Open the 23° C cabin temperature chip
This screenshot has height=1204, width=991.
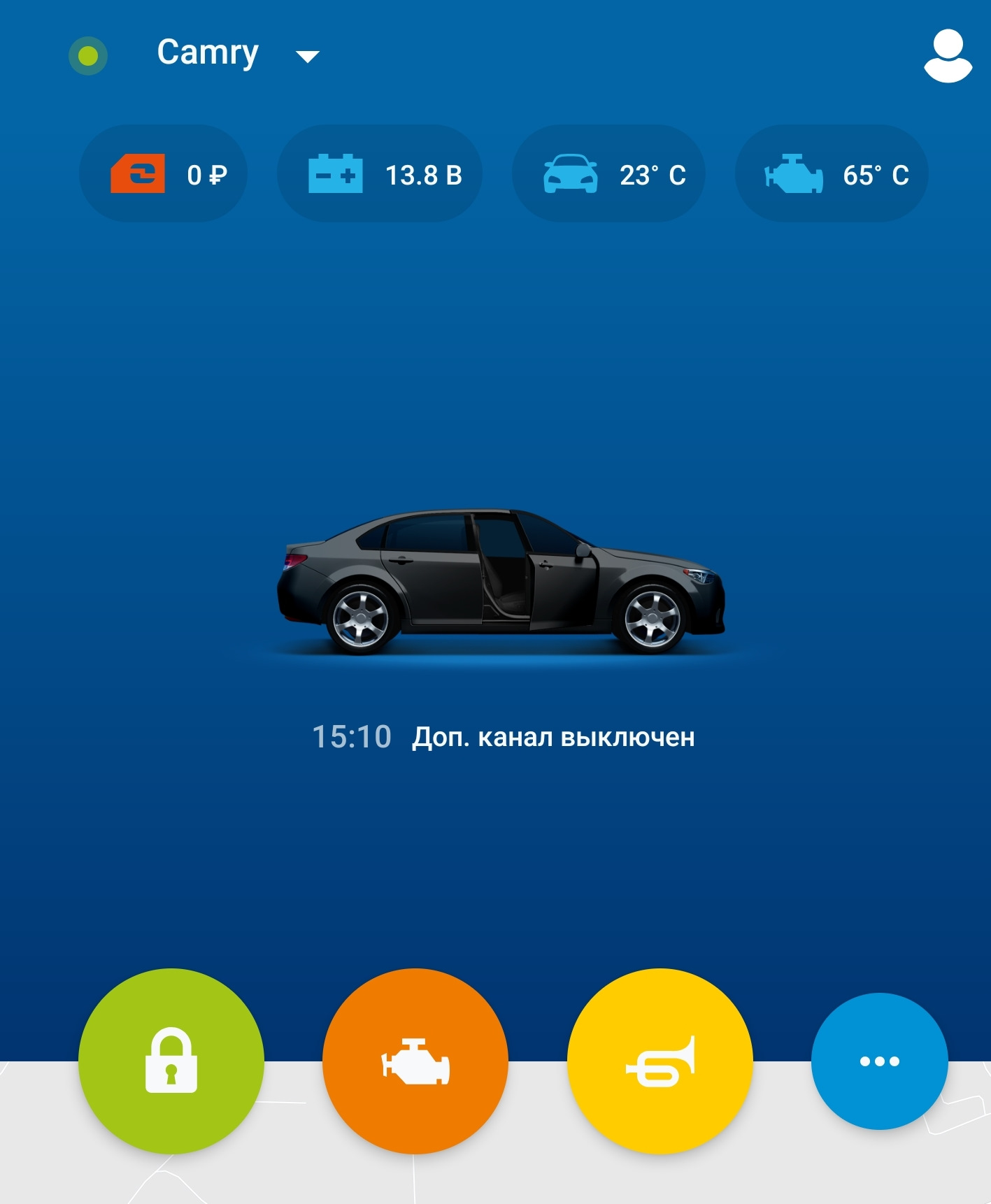608,174
